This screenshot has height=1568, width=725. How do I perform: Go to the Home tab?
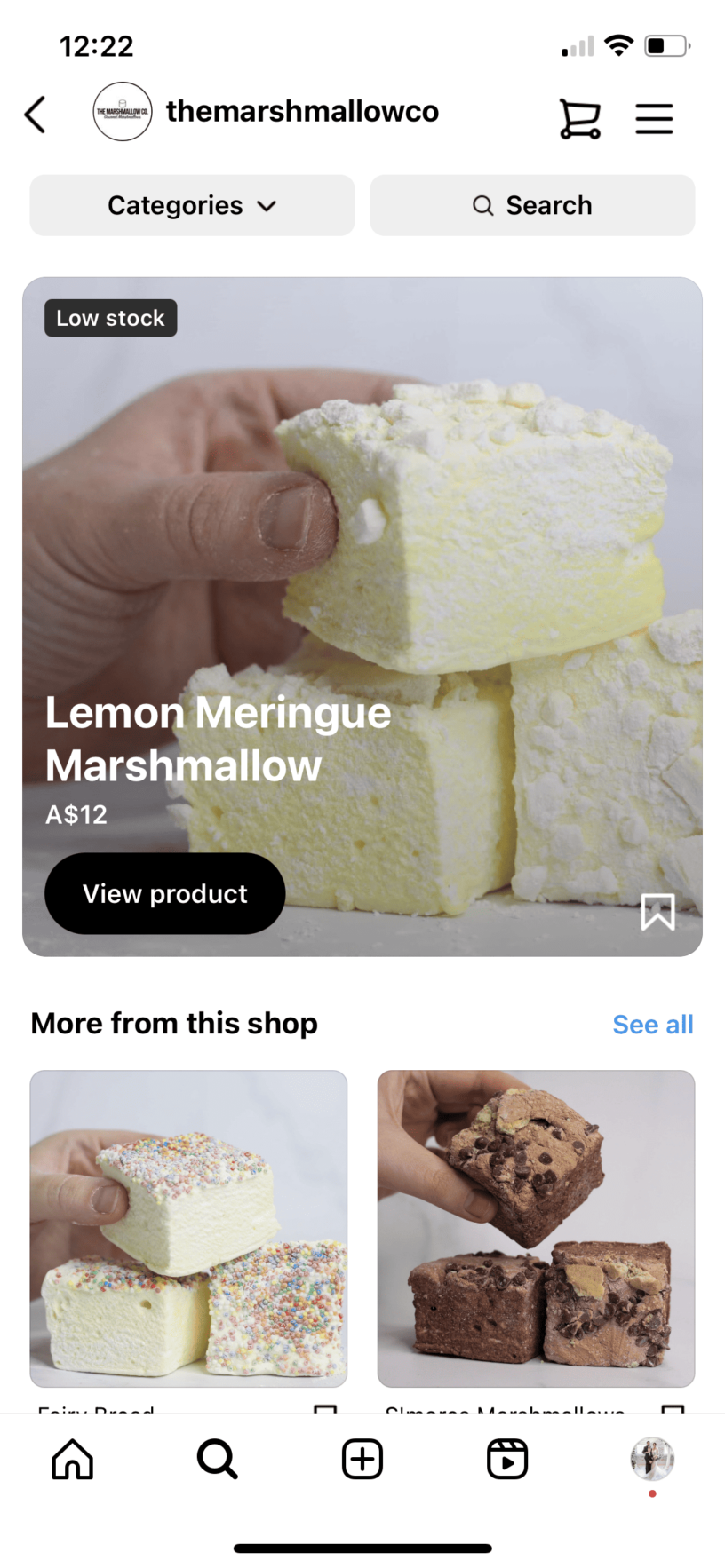[73, 1459]
